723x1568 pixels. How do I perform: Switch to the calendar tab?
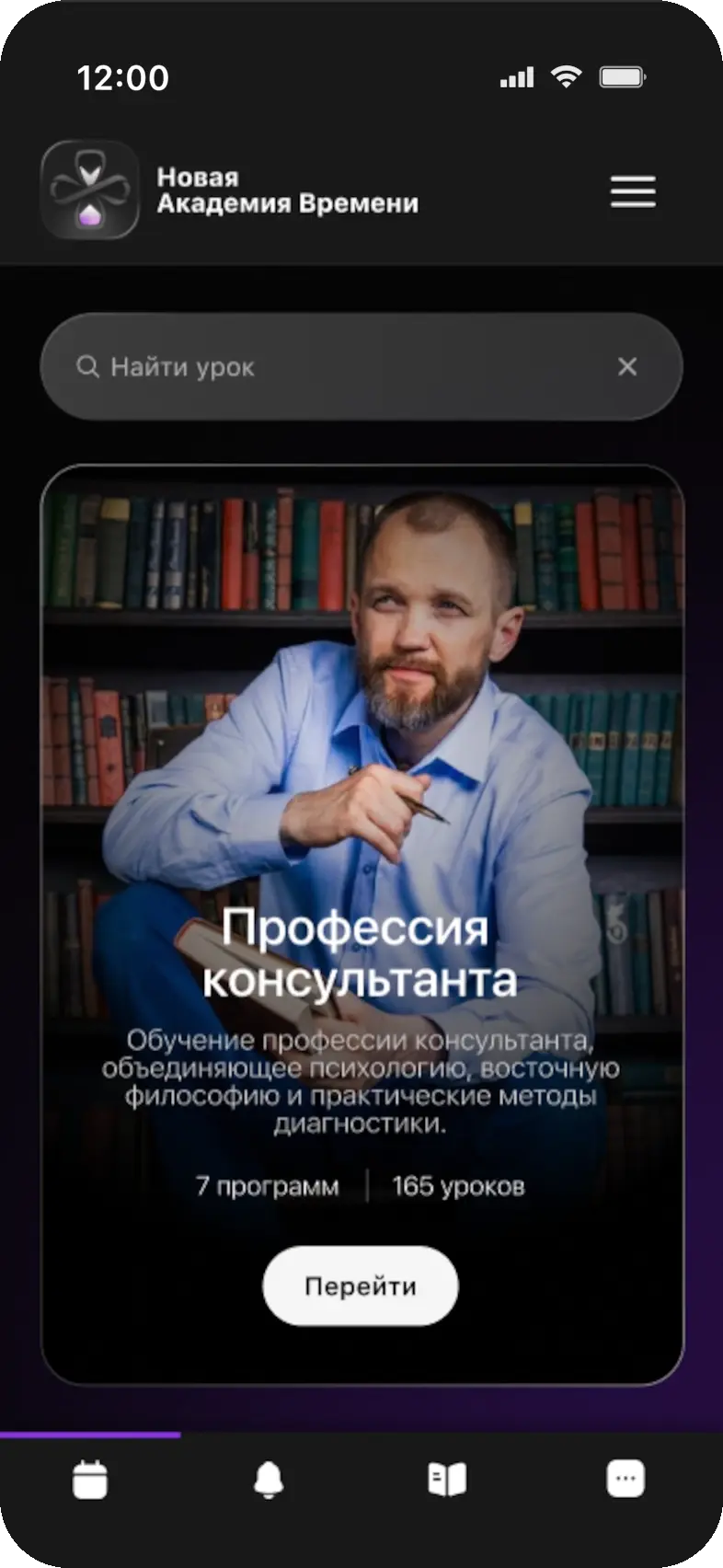coord(90,1481)
